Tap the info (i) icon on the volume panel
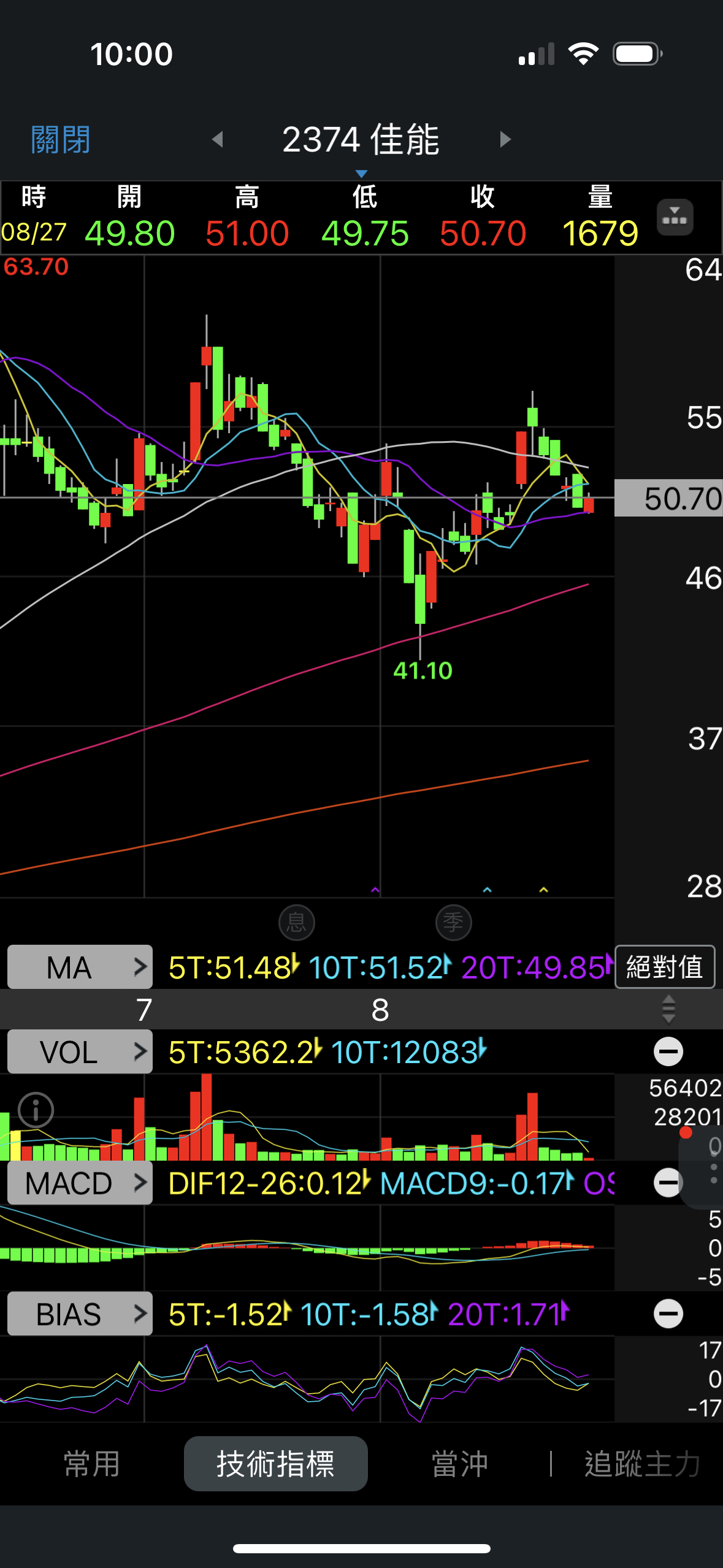 [35, 1110]
